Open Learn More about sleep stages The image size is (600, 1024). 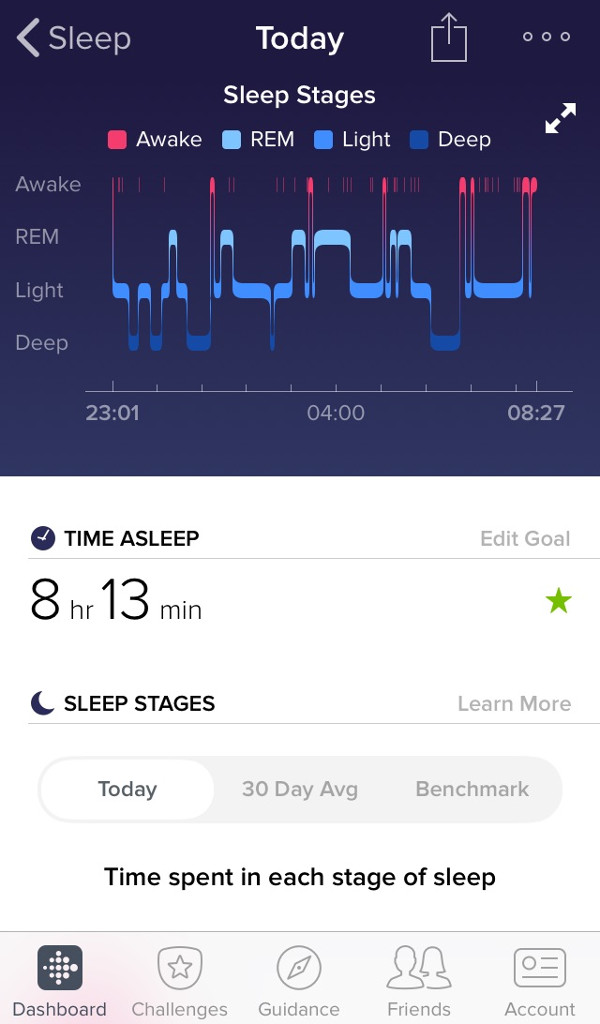pos(514,704)
